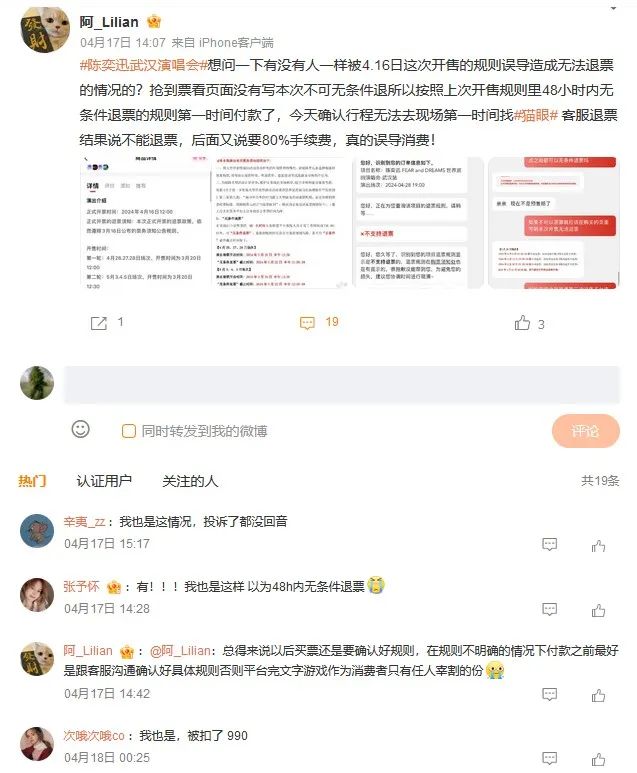
Task: Reply to 张予怀's comment
Action: (x=550, y=610)
